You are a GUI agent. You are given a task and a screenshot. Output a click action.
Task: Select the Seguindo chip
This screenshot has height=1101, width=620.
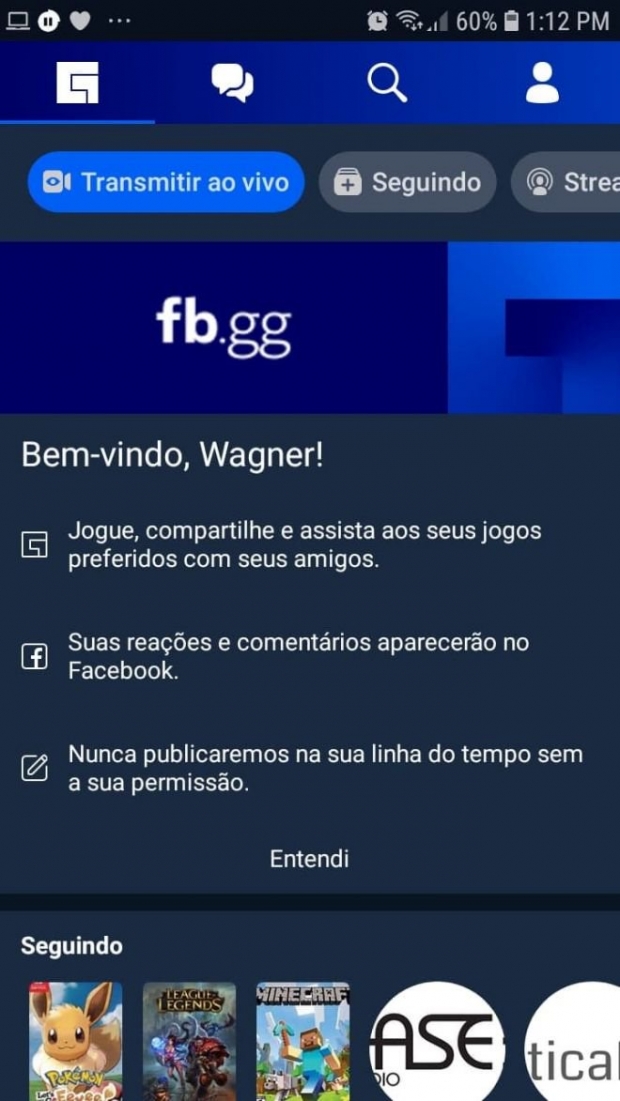coord(407,182)
